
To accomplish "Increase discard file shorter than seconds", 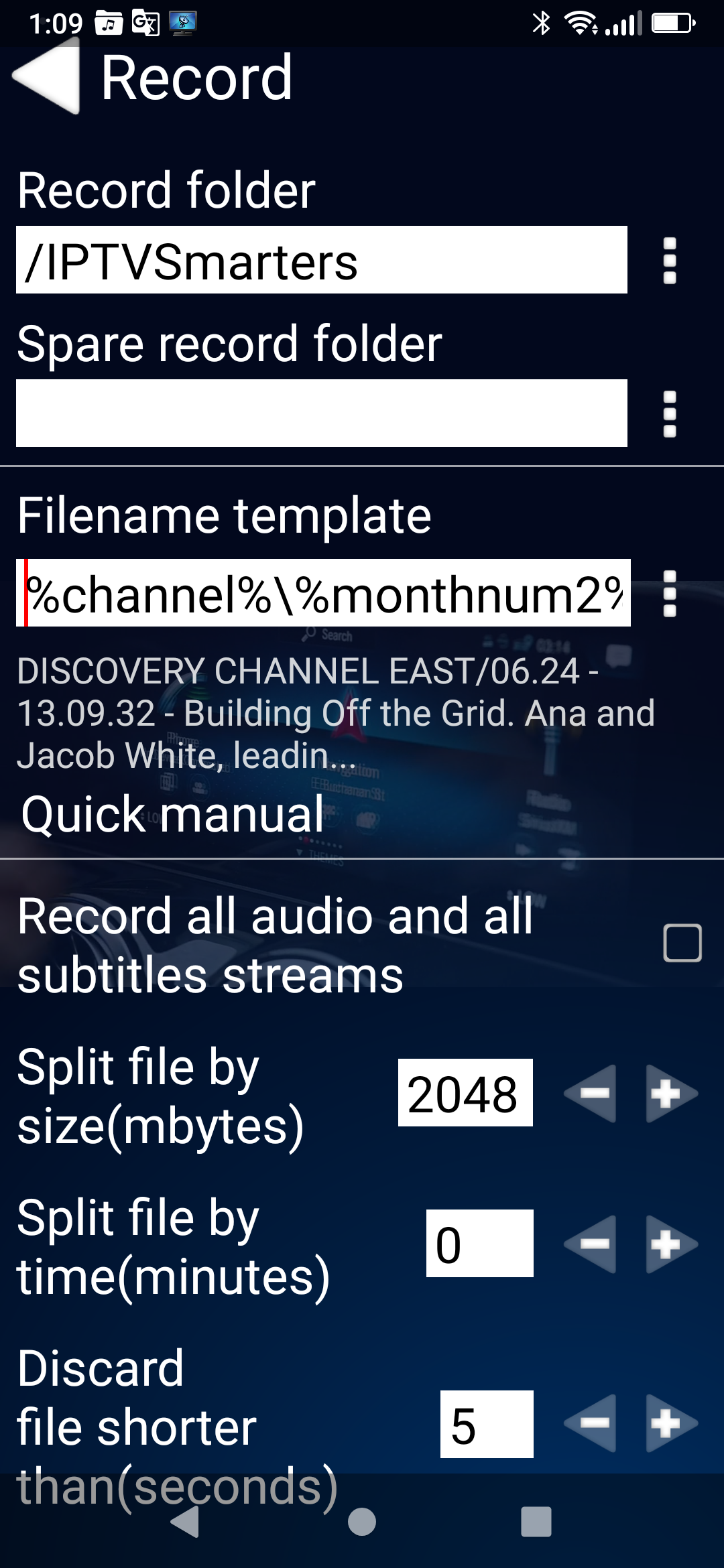I will (x=670, y=1424).
